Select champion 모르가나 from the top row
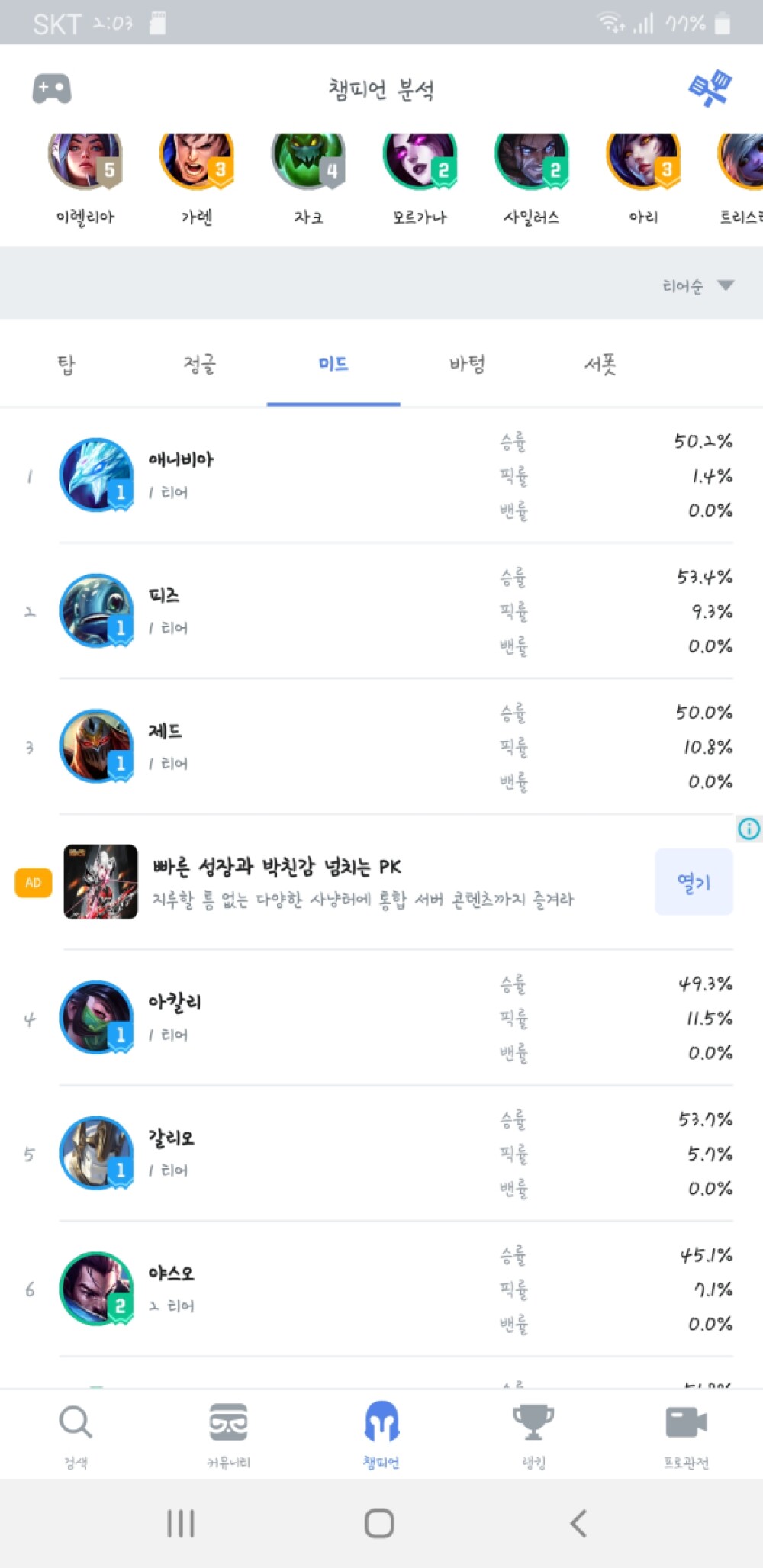The image size is (763, 1568). (x=420, y=179)
